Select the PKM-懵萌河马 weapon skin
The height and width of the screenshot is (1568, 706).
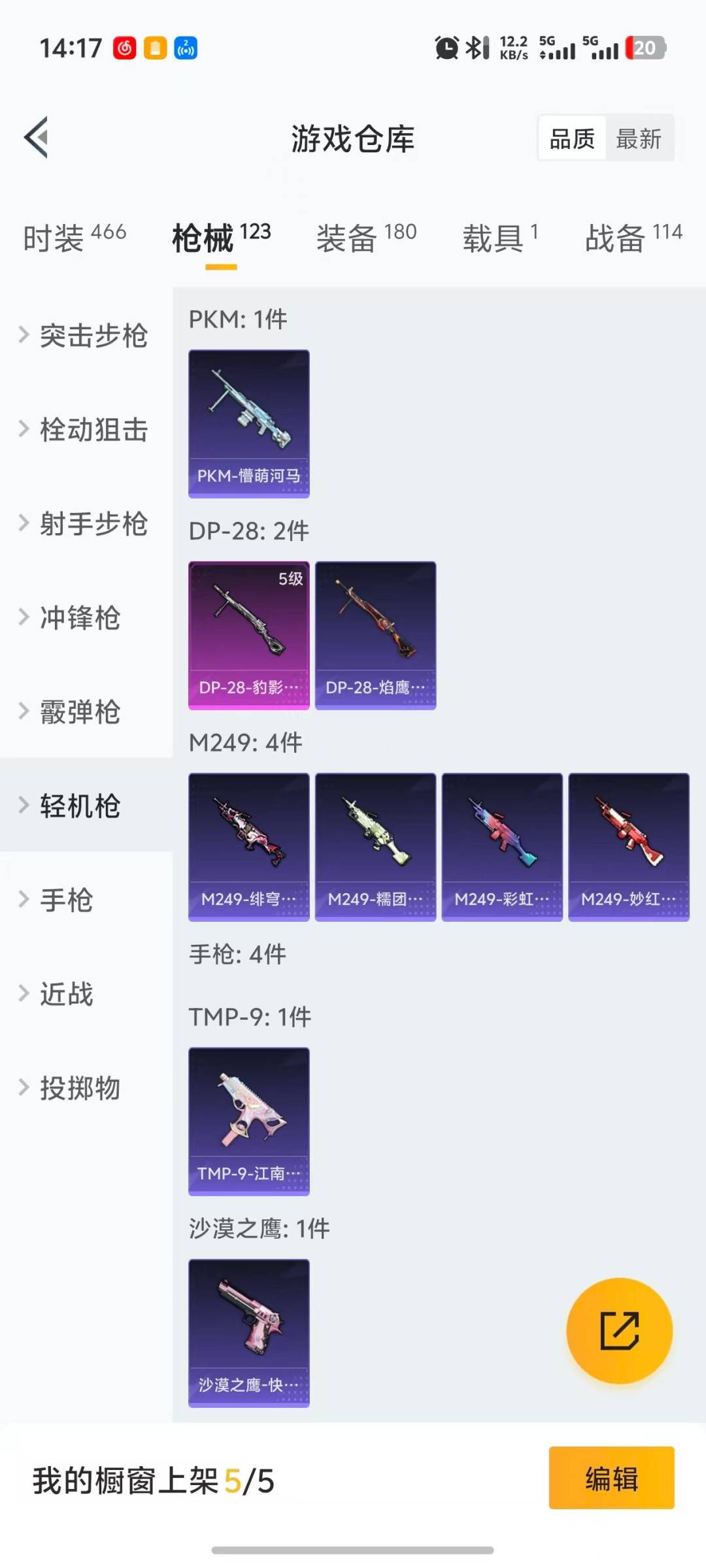(x=248, y=421)
